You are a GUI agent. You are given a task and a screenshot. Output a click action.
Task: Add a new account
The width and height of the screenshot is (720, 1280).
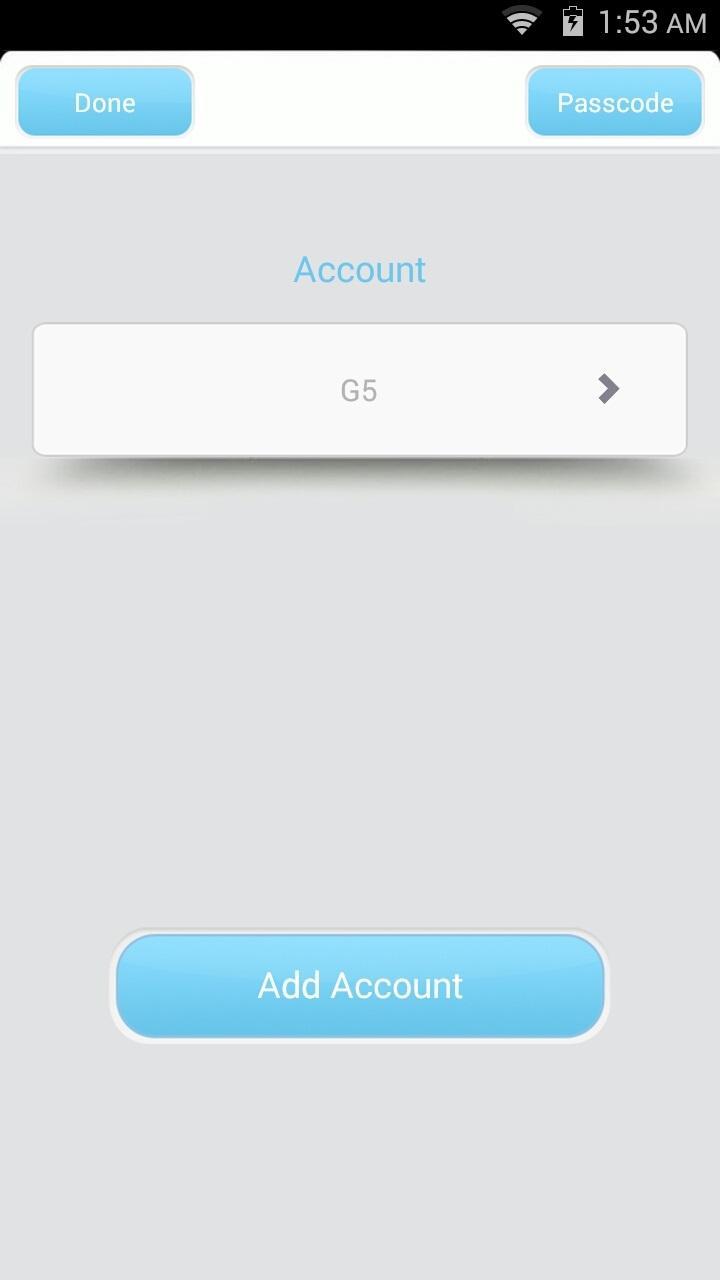[360, 986]
